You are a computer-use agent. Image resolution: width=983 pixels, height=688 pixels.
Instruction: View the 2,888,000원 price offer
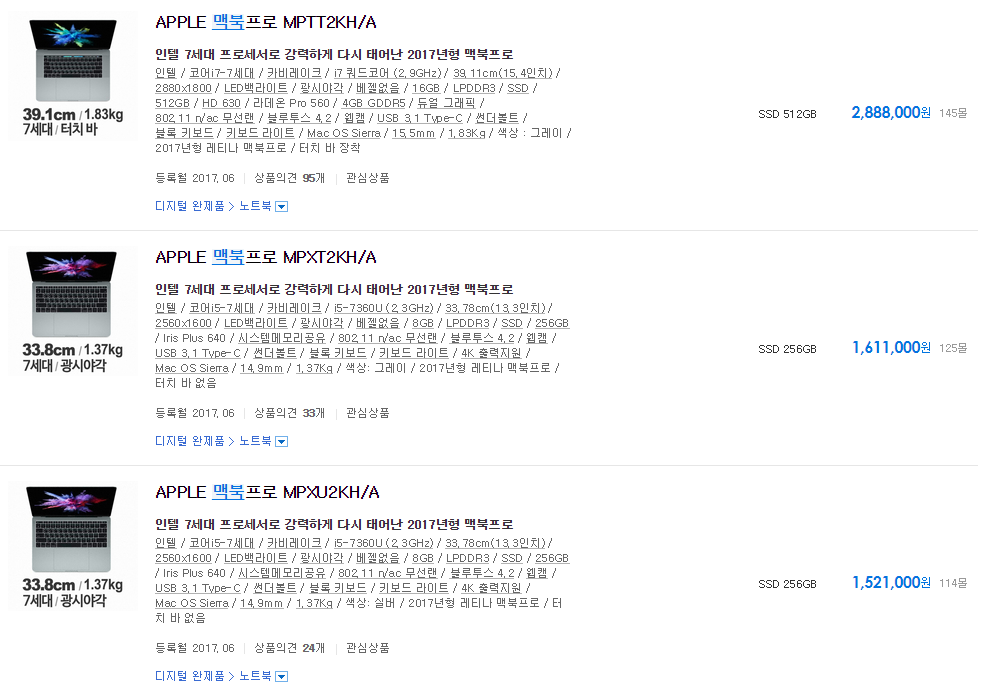(x=890, y=113)
